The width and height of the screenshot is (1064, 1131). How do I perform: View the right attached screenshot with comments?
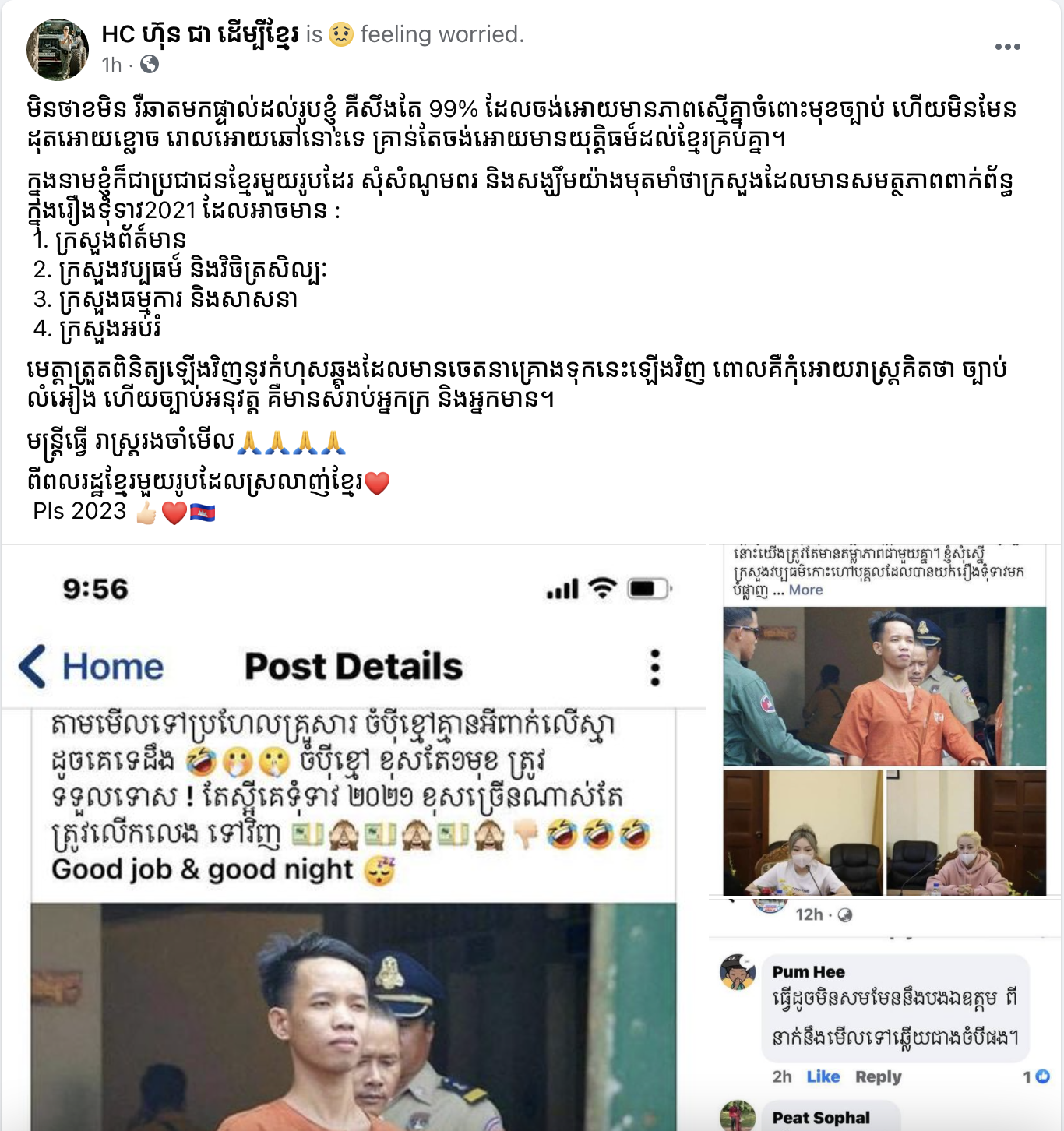(x=884, y=837)
